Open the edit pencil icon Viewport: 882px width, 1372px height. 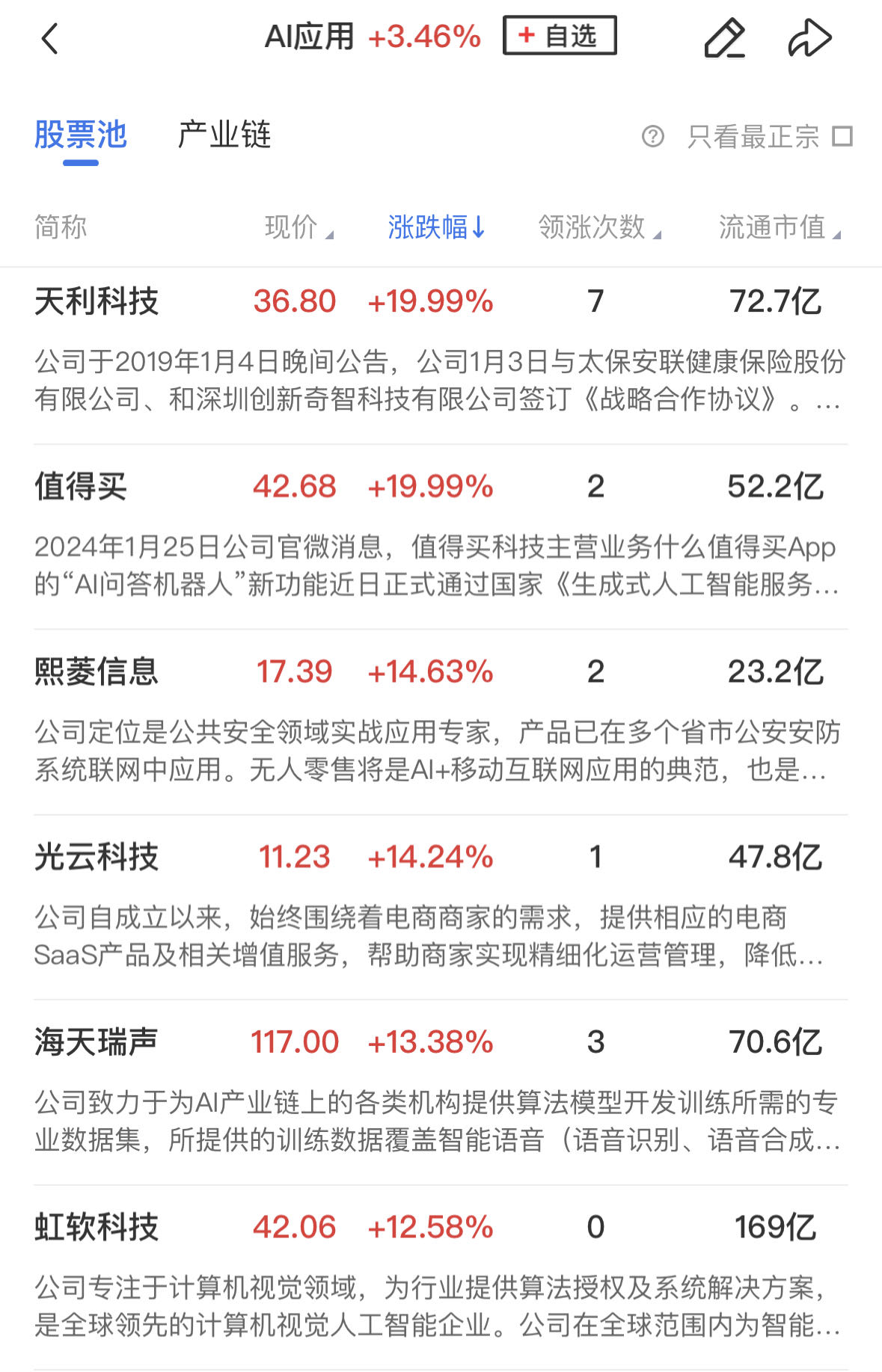724,38
